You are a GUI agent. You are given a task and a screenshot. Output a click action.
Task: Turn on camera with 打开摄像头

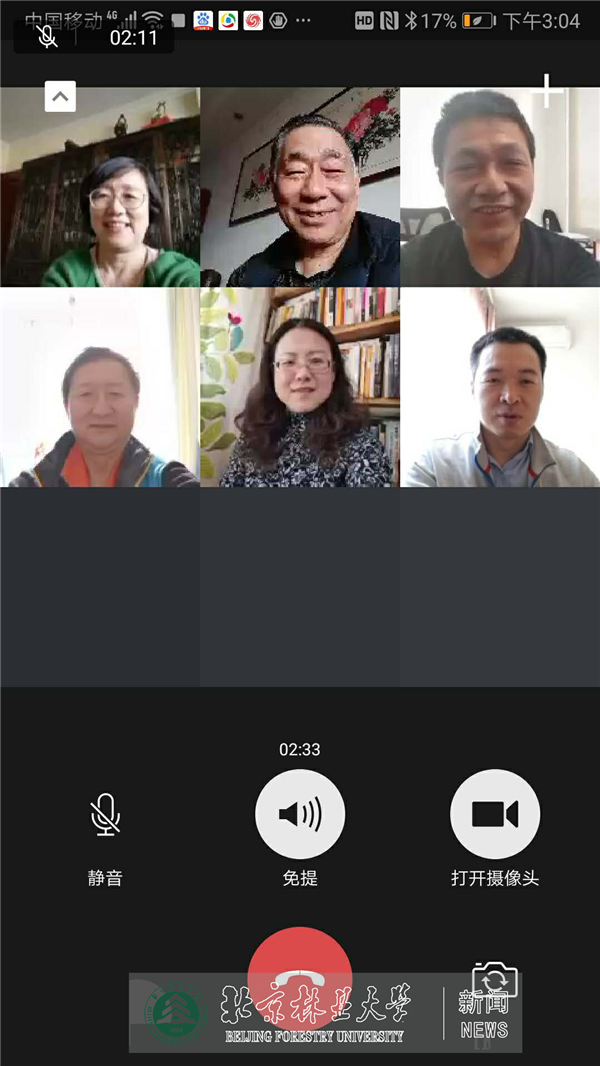tap(495, 815)
